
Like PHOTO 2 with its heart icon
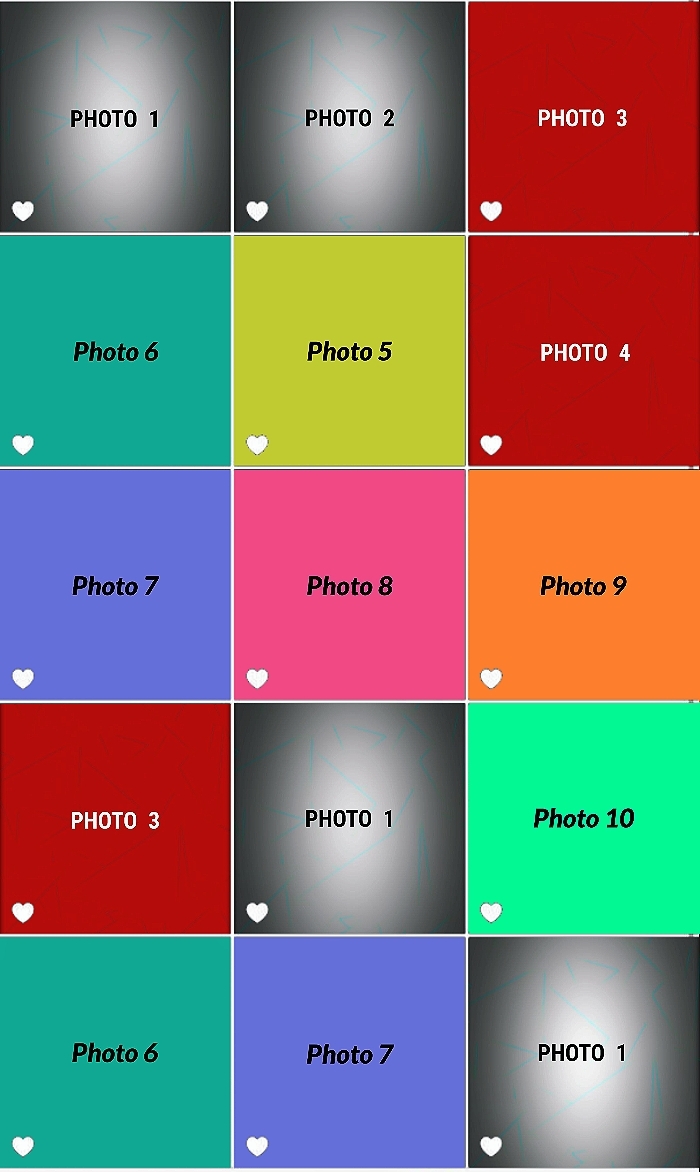point(257,211)
